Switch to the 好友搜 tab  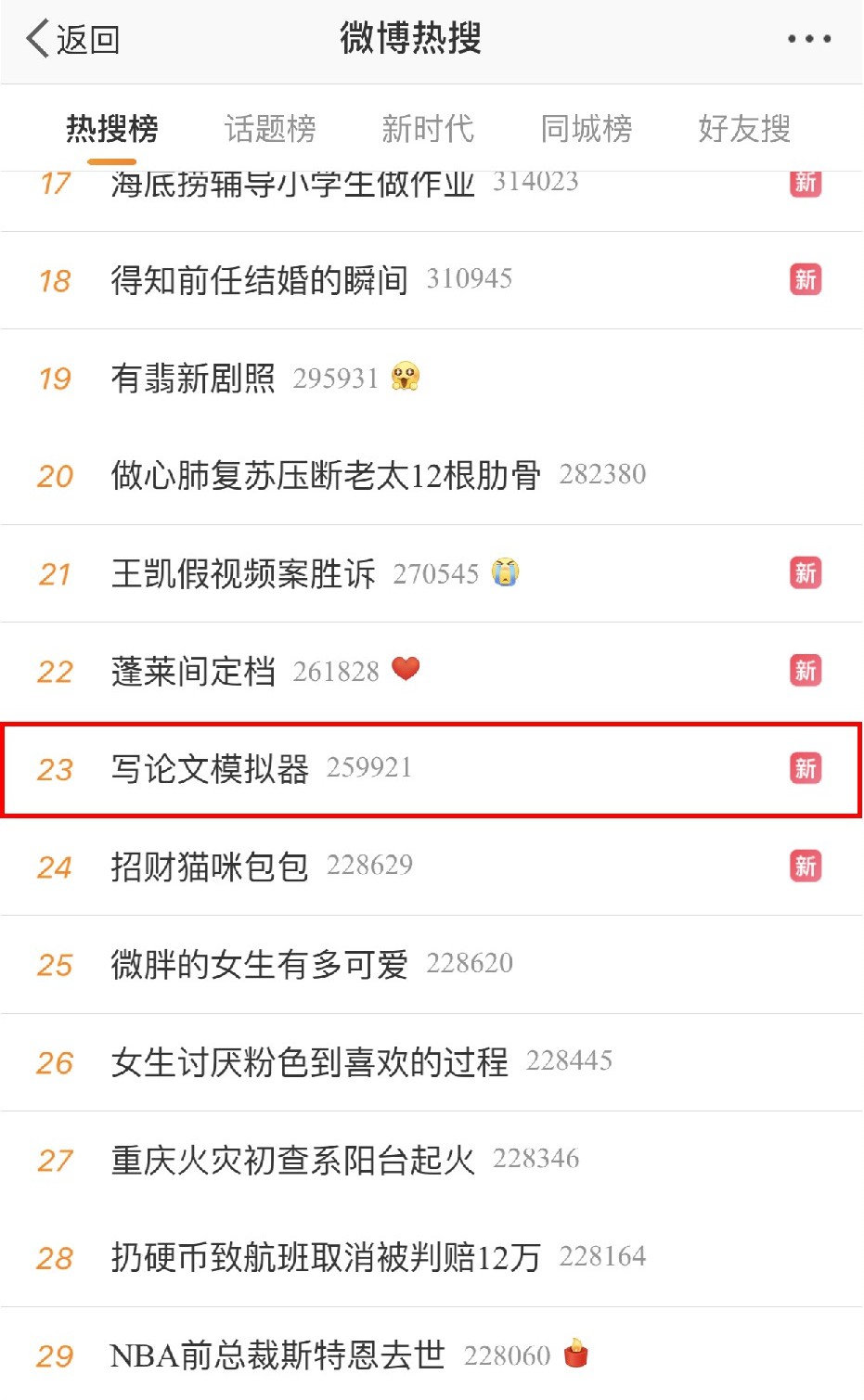pyautogui.click(x=744, y=129)
